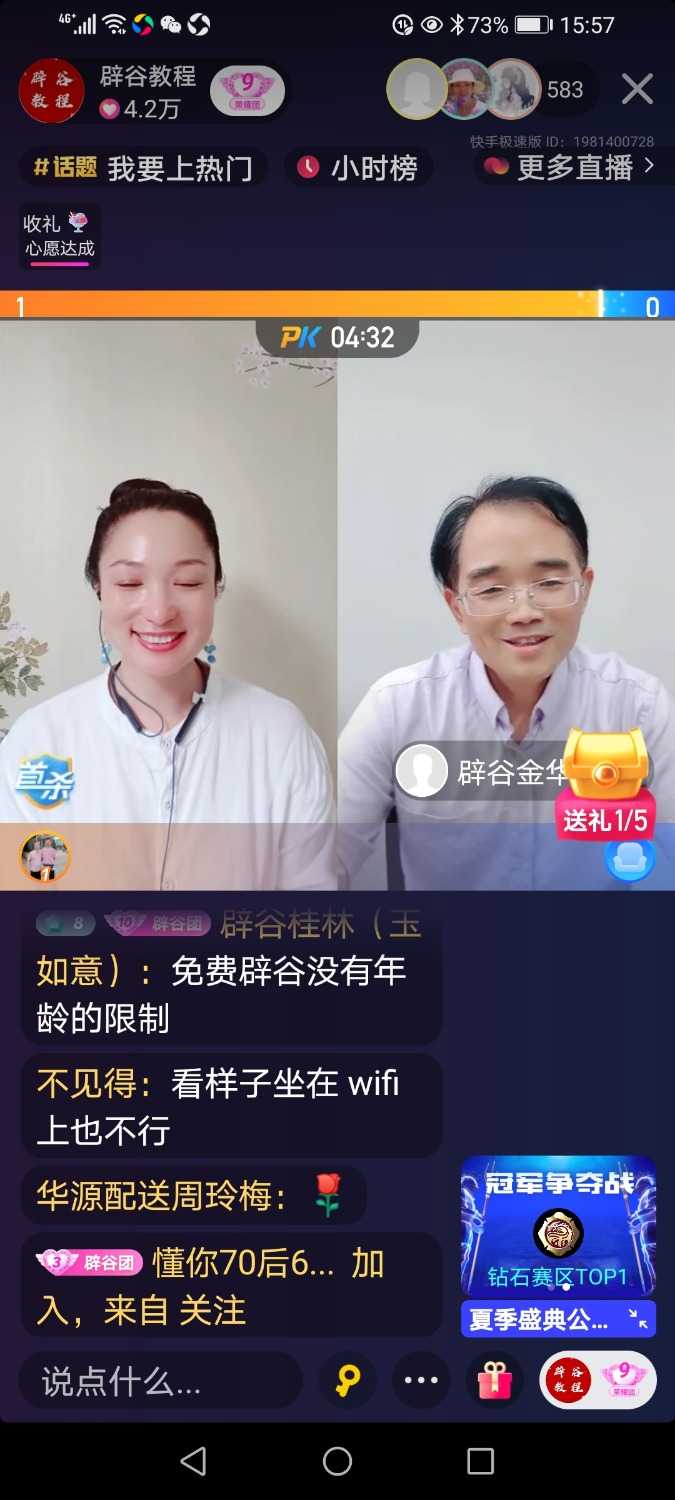Open the more options dots

[421, 1381]
